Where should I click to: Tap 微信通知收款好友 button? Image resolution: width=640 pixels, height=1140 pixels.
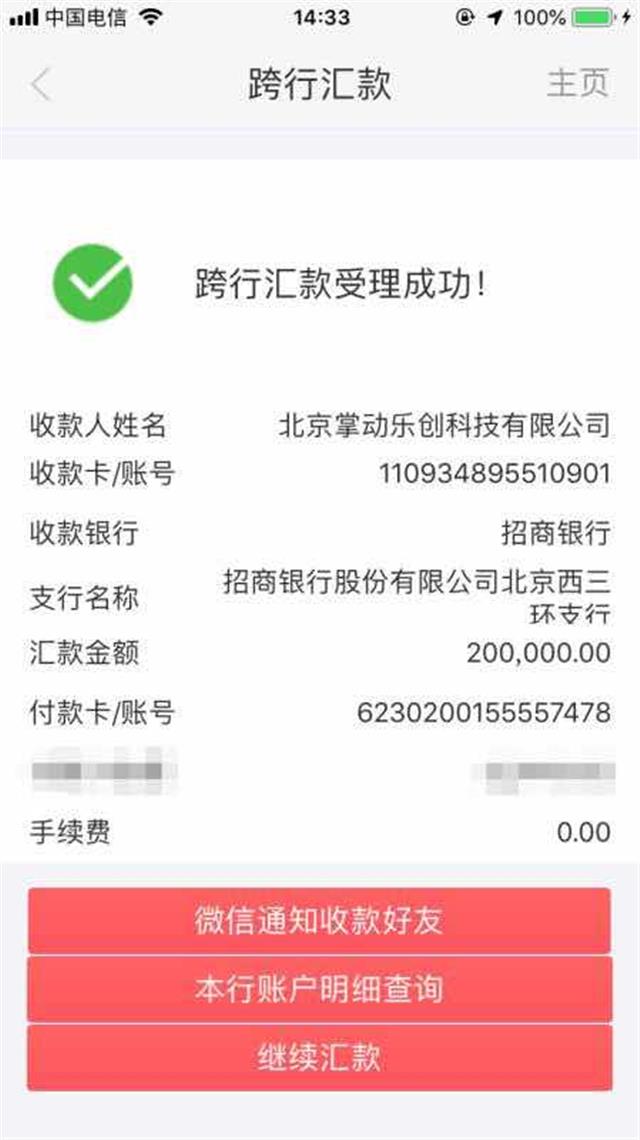[319, 920]
